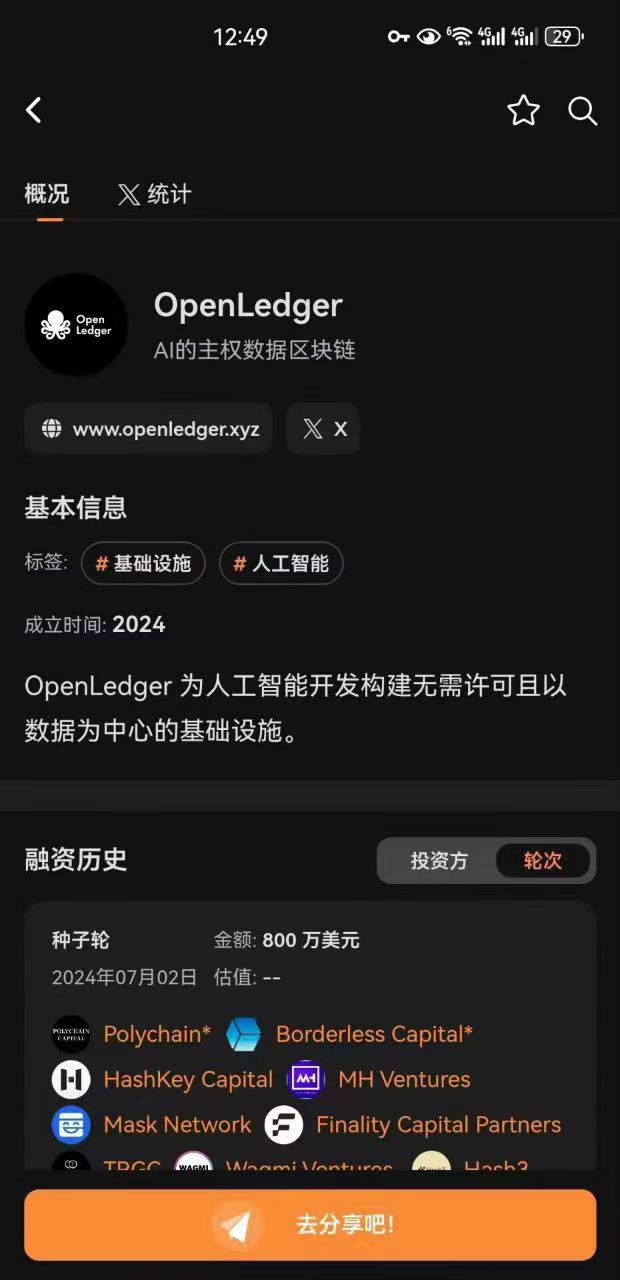Tap the #基础设施 tag chip
The image size is (620, 1280).
point(142,564)
